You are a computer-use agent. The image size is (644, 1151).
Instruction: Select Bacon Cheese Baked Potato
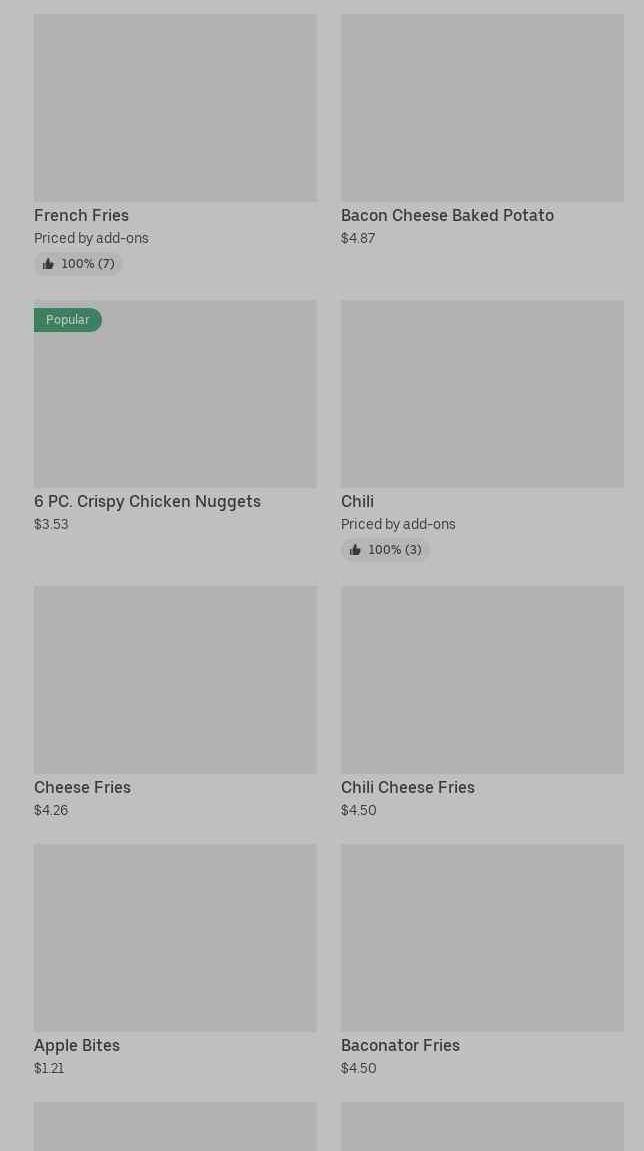(x=482, y=131)
